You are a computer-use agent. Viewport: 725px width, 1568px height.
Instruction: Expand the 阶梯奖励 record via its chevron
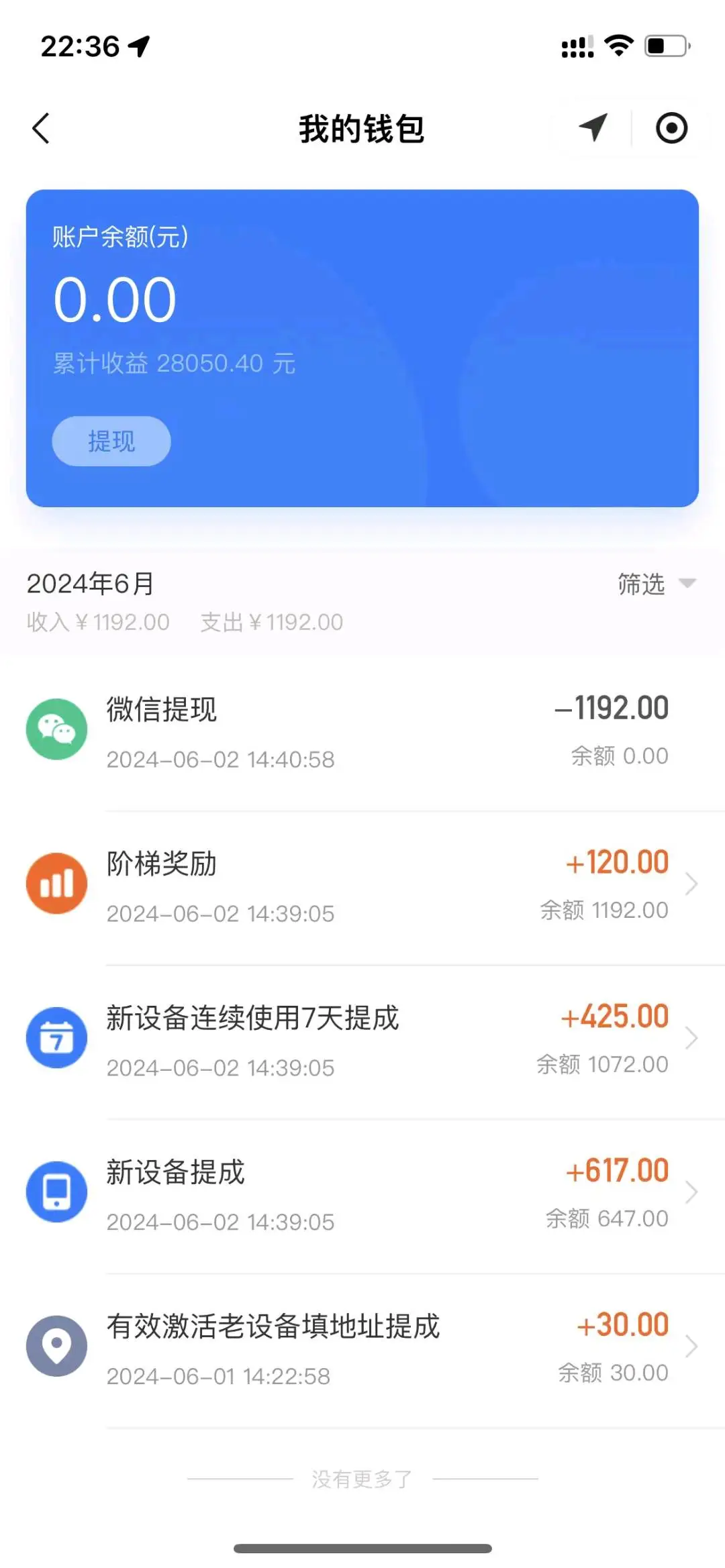pos(691,884)
